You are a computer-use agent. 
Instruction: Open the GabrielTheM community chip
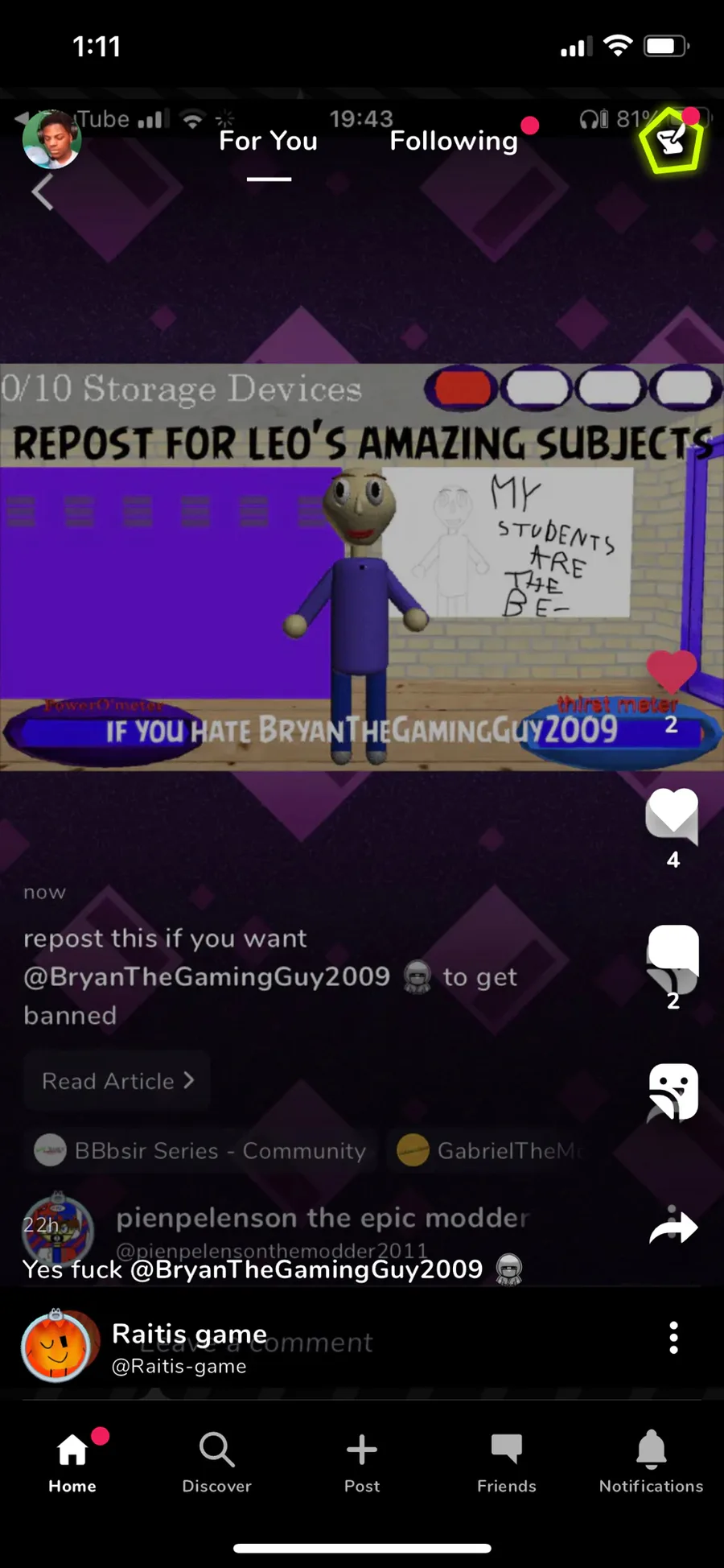pyautogui.click(x=491, y=1150)
